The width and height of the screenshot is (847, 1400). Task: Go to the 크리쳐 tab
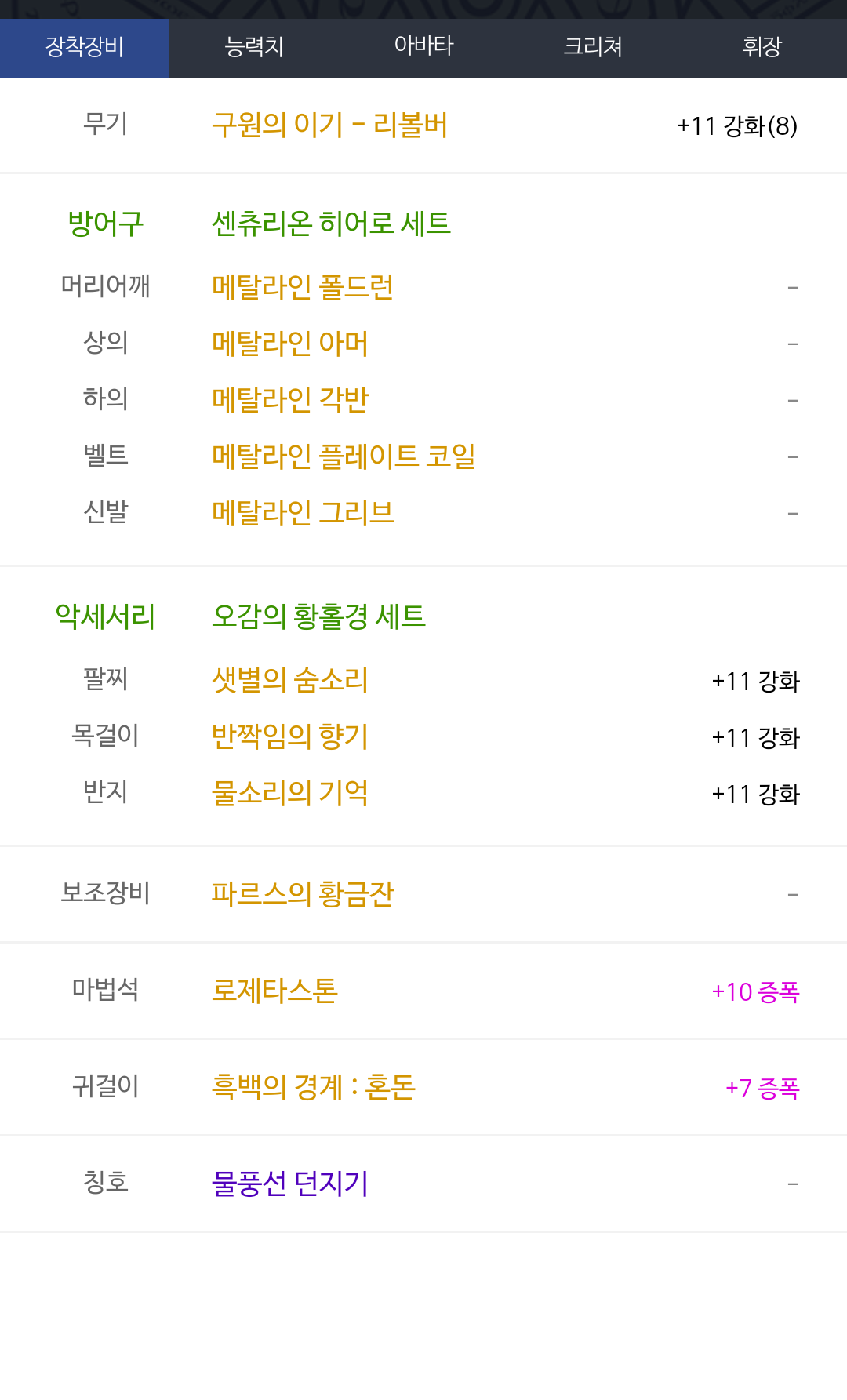[x=593, y=47]
